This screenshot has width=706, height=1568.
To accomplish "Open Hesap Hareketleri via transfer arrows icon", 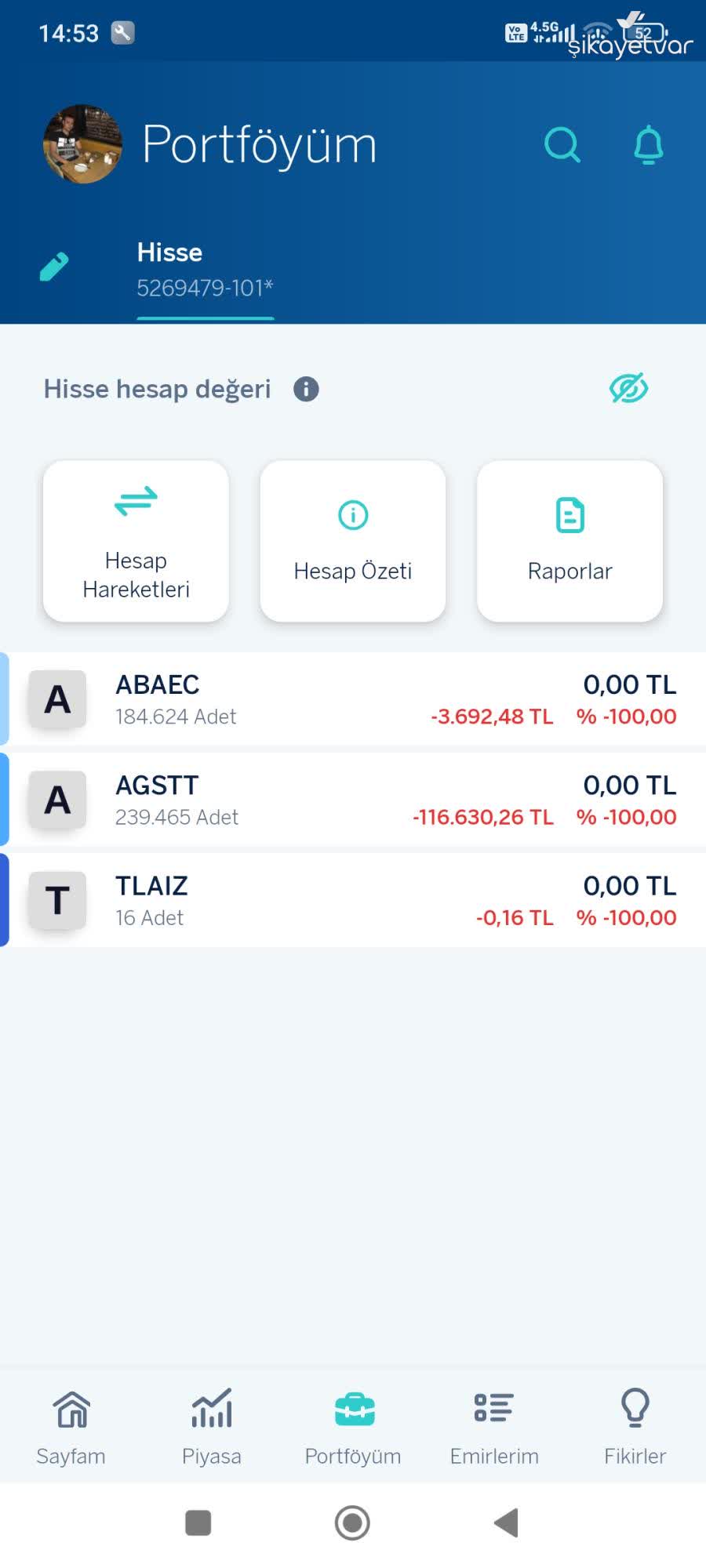I will (135, 503).
